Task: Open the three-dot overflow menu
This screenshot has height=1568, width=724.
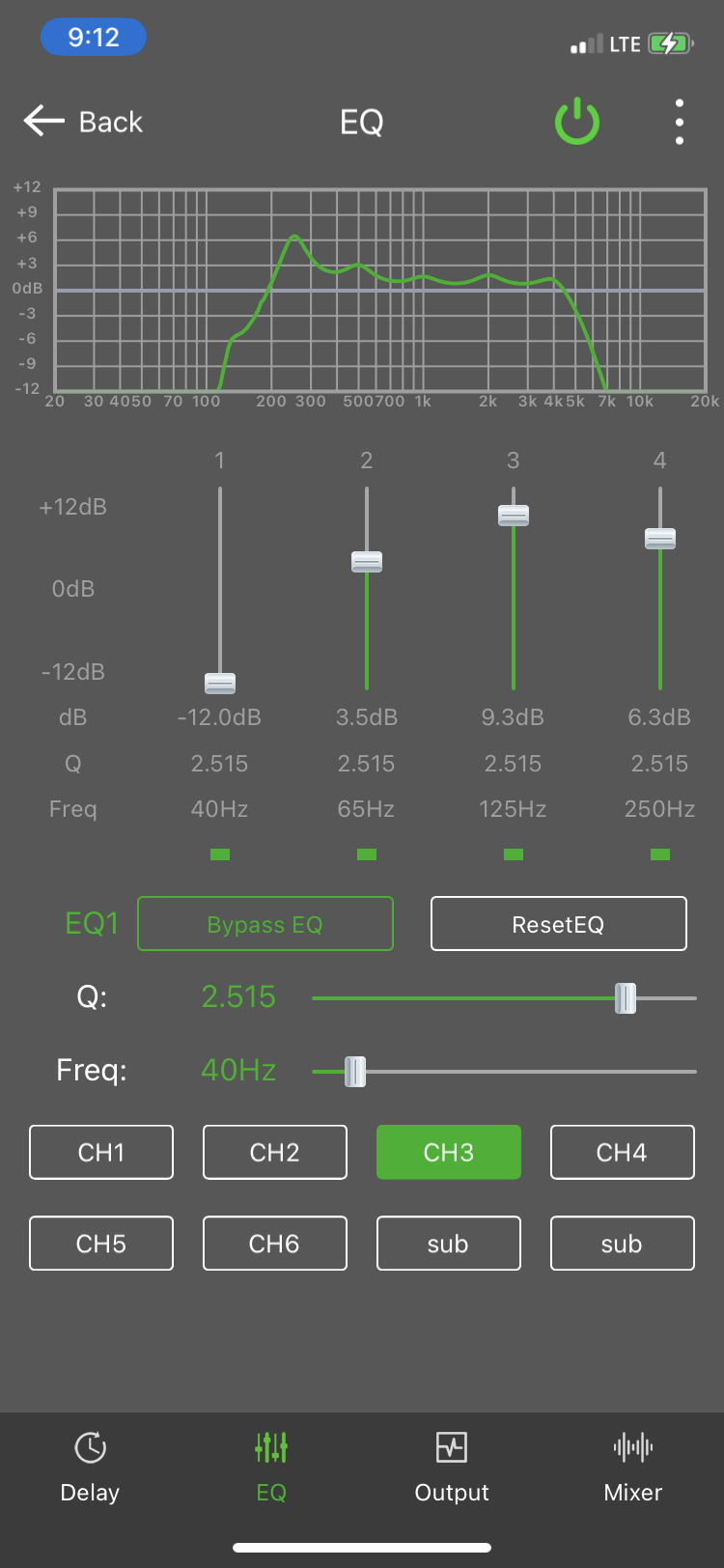Action: tap(680, 122)
